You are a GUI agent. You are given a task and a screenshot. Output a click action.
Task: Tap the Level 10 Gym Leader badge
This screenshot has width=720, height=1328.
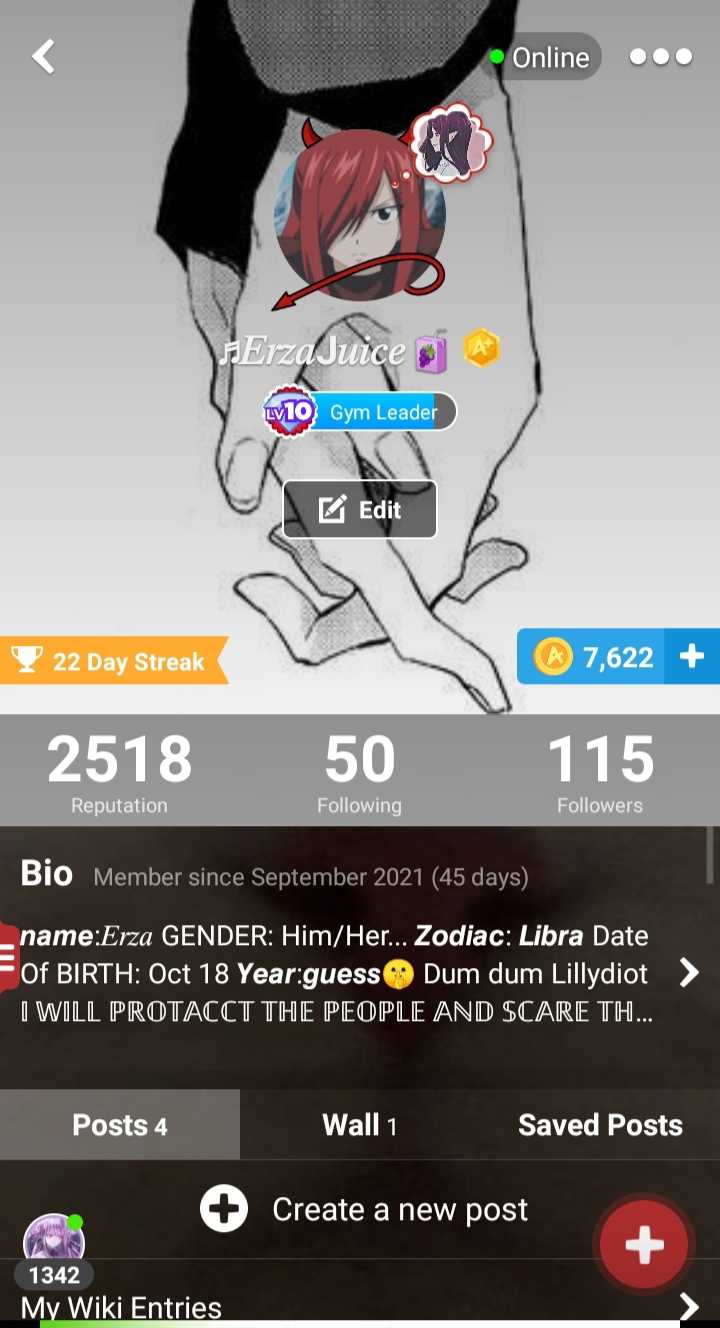(x=360, y=412)
